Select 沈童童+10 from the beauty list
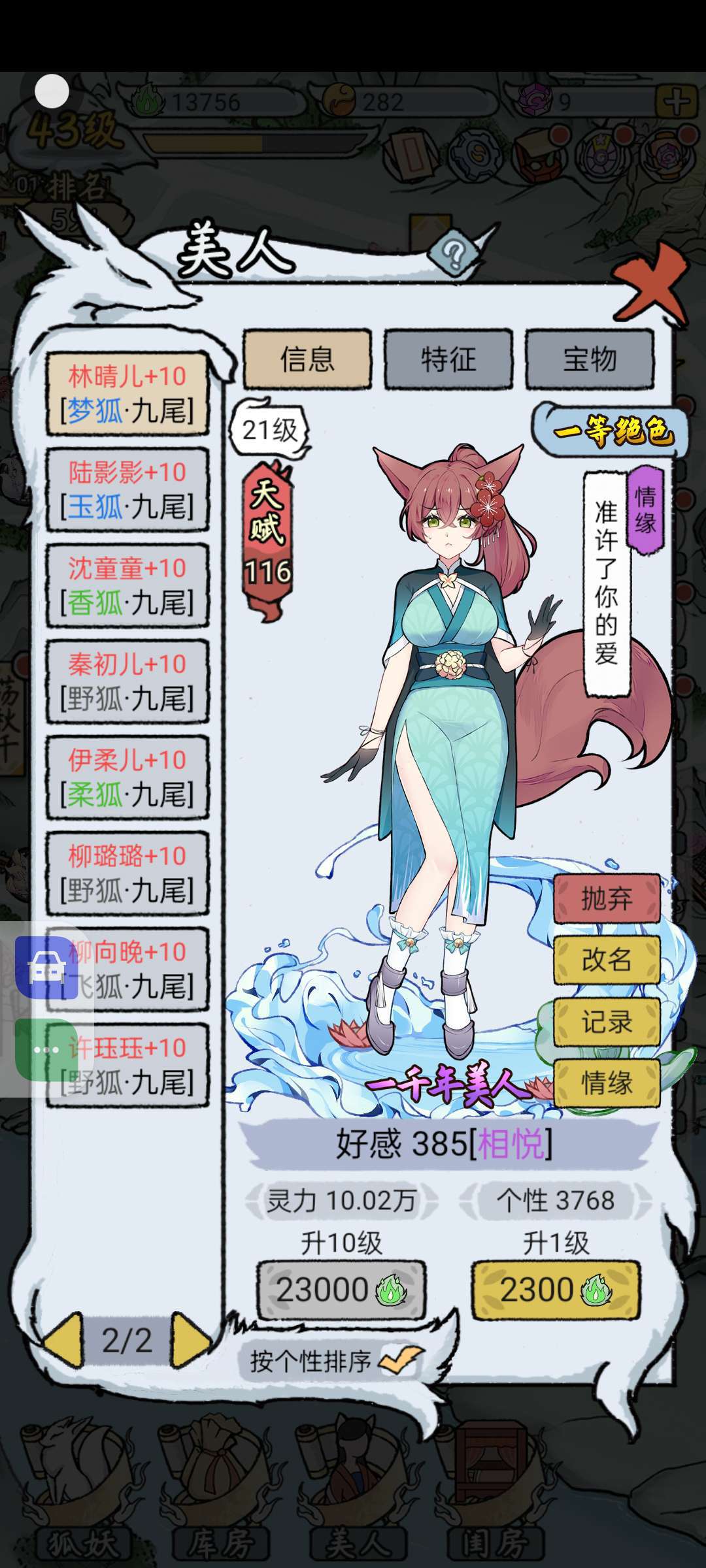 (x=127, y=585)
